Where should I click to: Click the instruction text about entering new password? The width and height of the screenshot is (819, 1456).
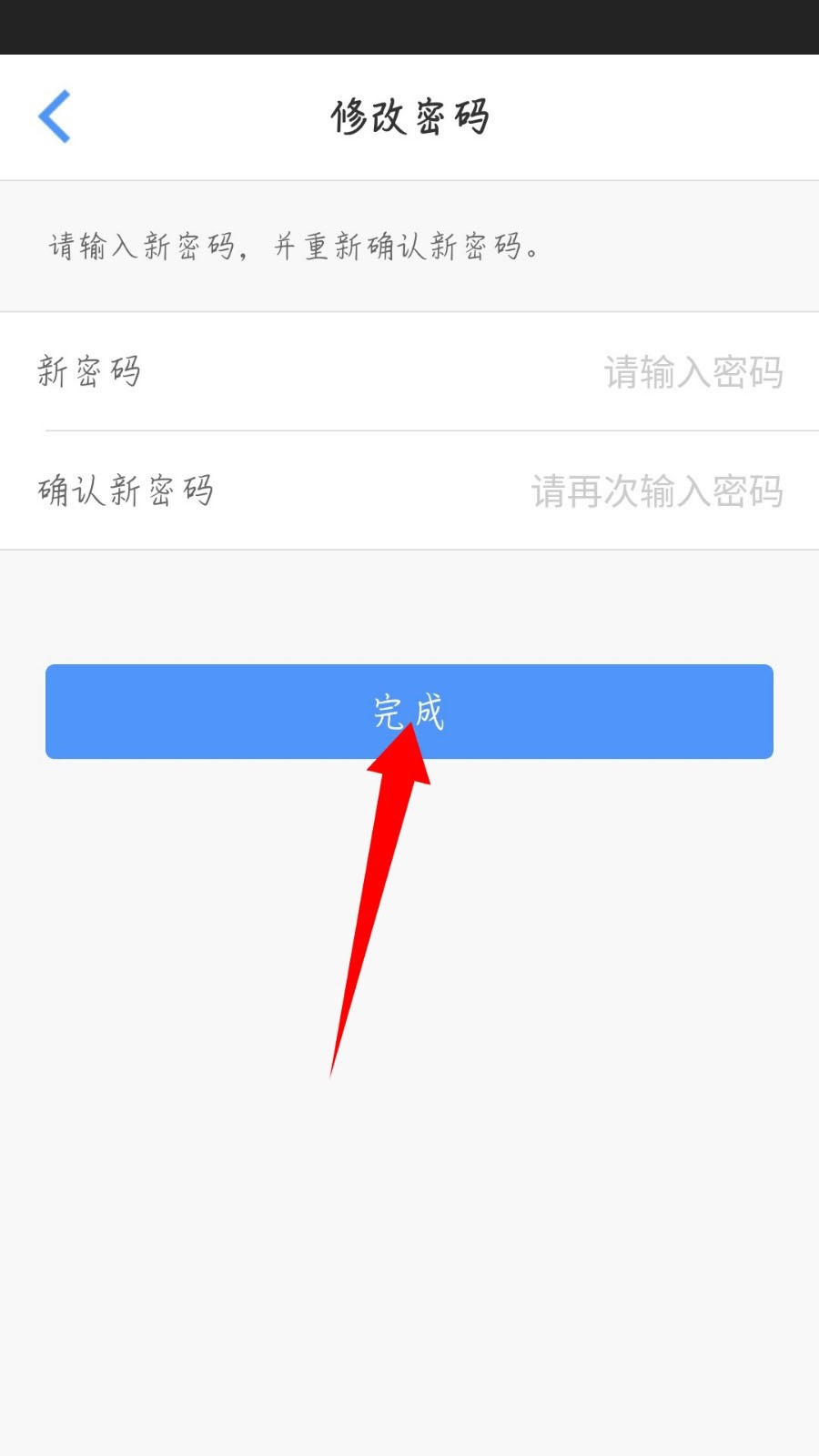click(x=293, y=246)
